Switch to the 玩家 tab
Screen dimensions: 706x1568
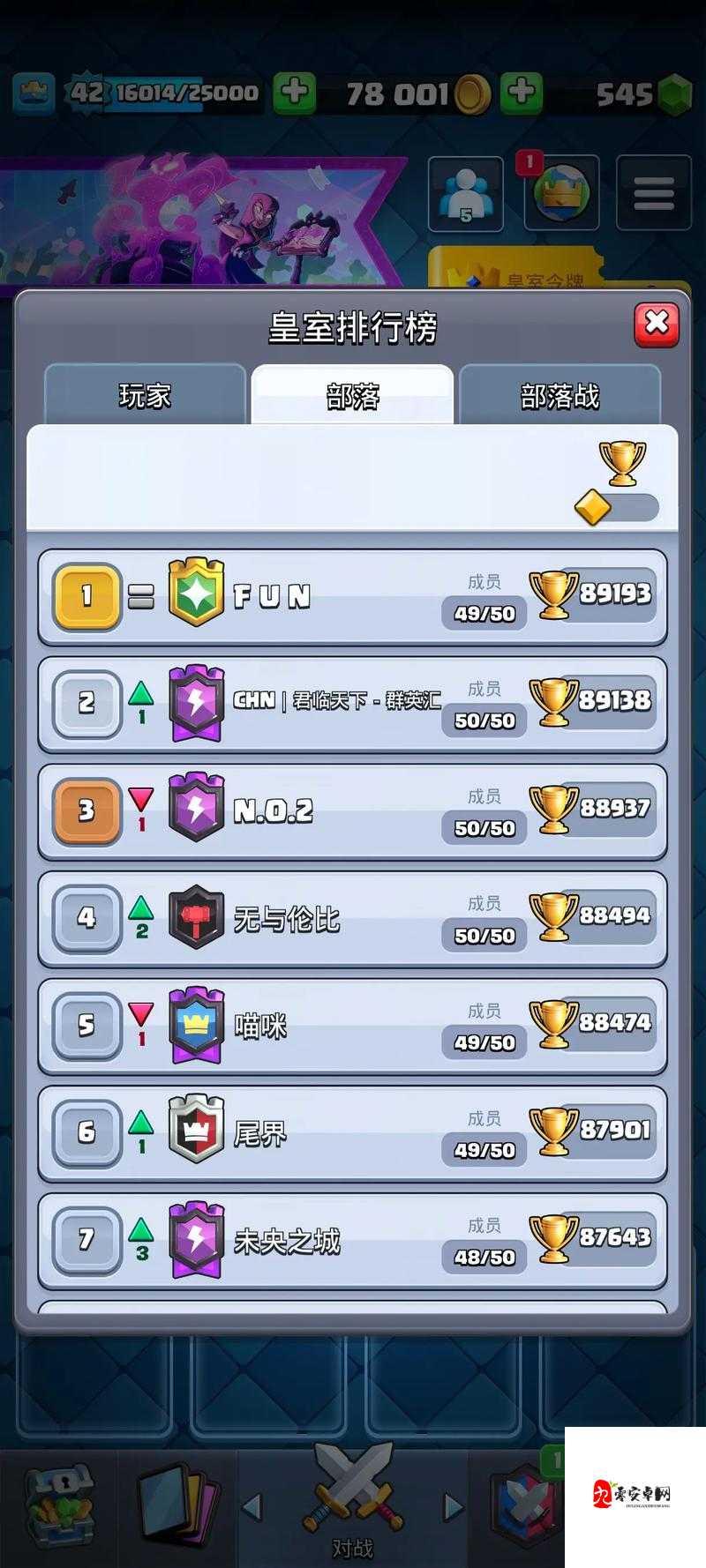(145, 395)
